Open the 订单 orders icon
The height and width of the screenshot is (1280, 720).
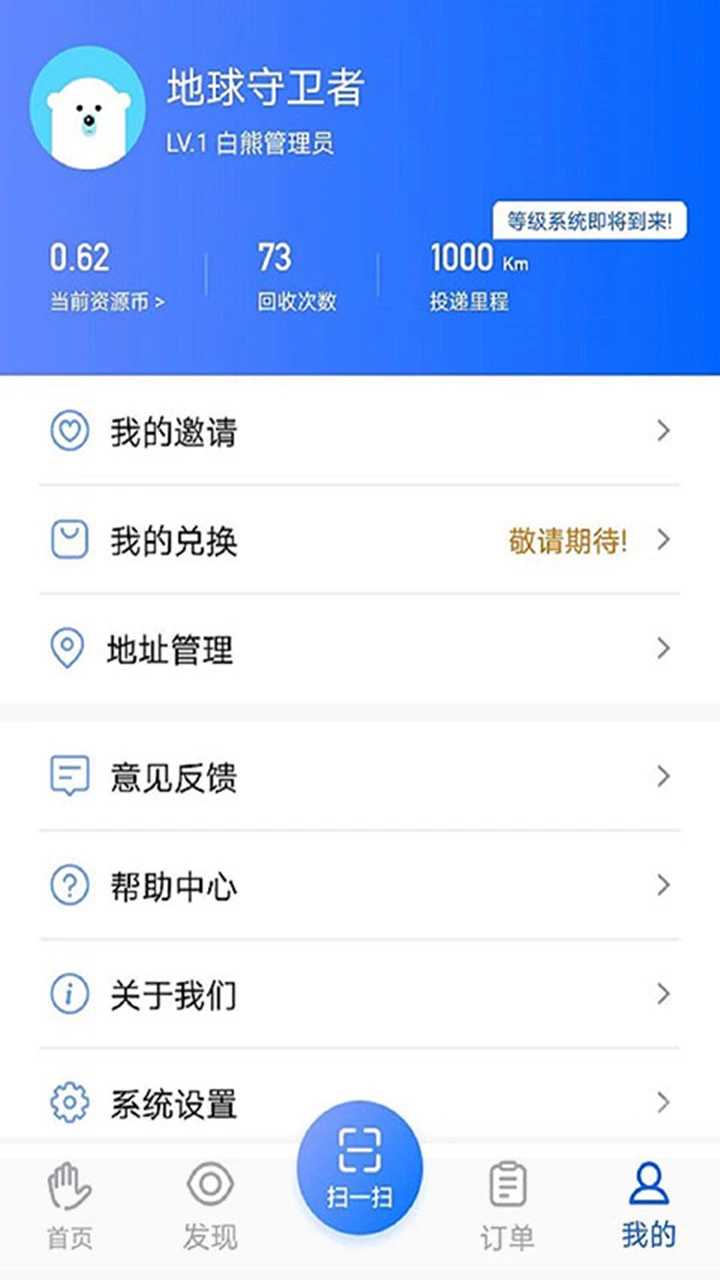pos(508,1185)
